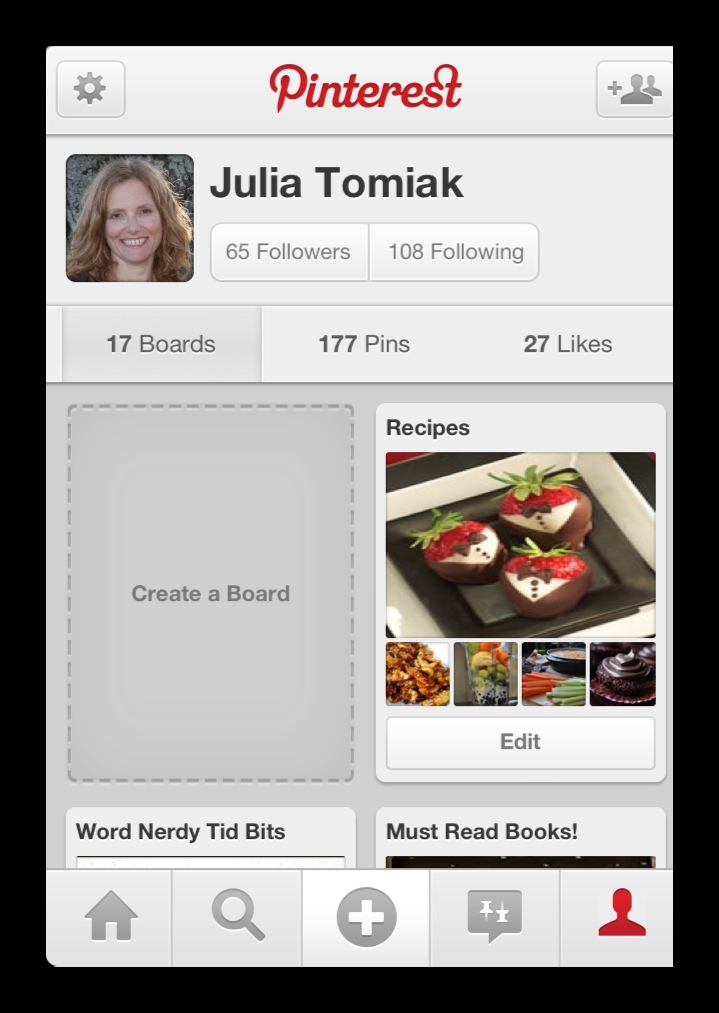Switch to the 17 Boards tab

click(161, 344)
